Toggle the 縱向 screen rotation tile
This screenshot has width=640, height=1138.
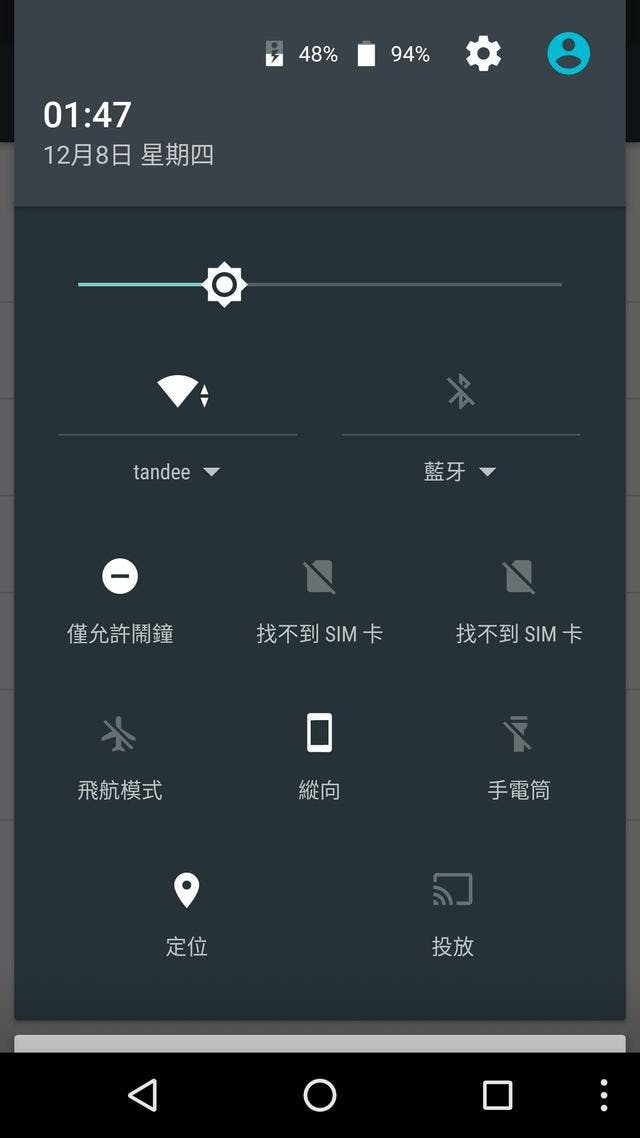(x=319, y=735)
